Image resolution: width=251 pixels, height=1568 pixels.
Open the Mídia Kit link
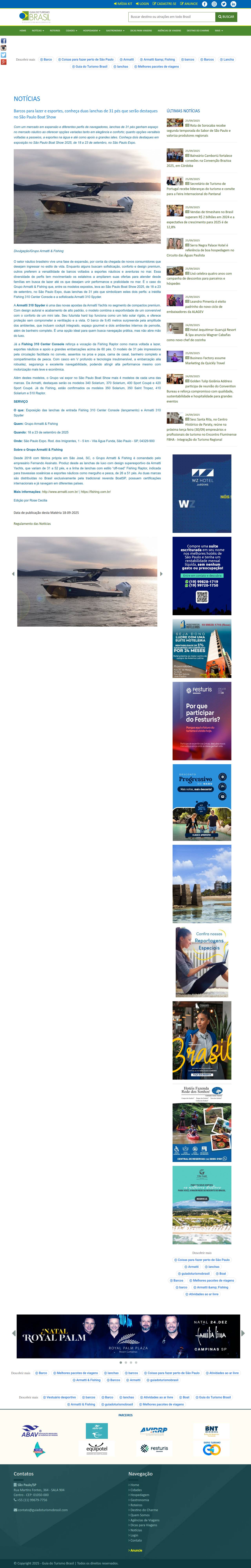pyautogui.click(x=123, y=4)
